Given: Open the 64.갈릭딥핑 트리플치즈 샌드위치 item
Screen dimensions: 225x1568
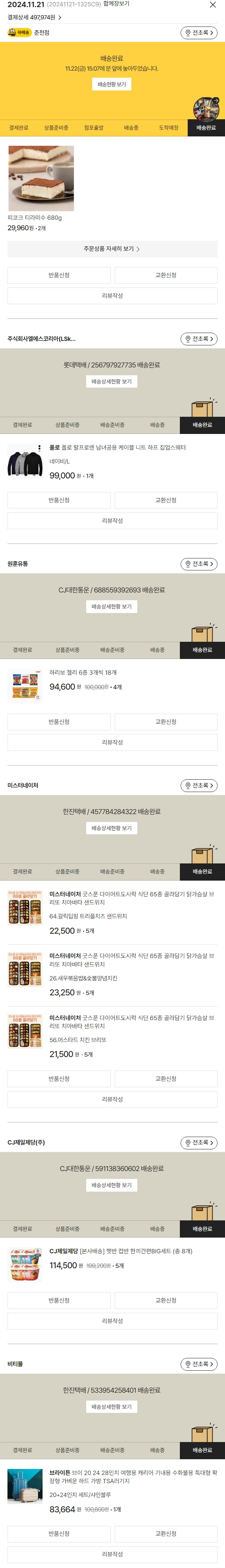Looking at the screenshot, I should point(88,916).
